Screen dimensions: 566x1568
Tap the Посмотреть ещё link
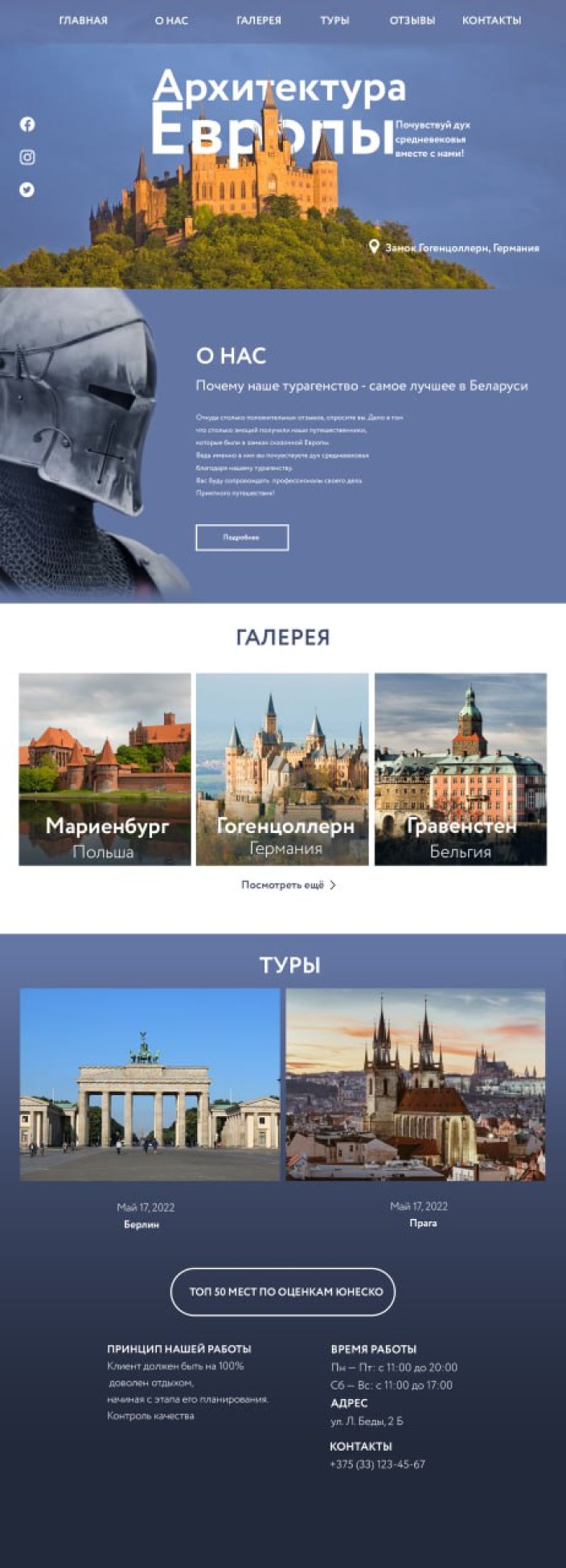(289, 885)
